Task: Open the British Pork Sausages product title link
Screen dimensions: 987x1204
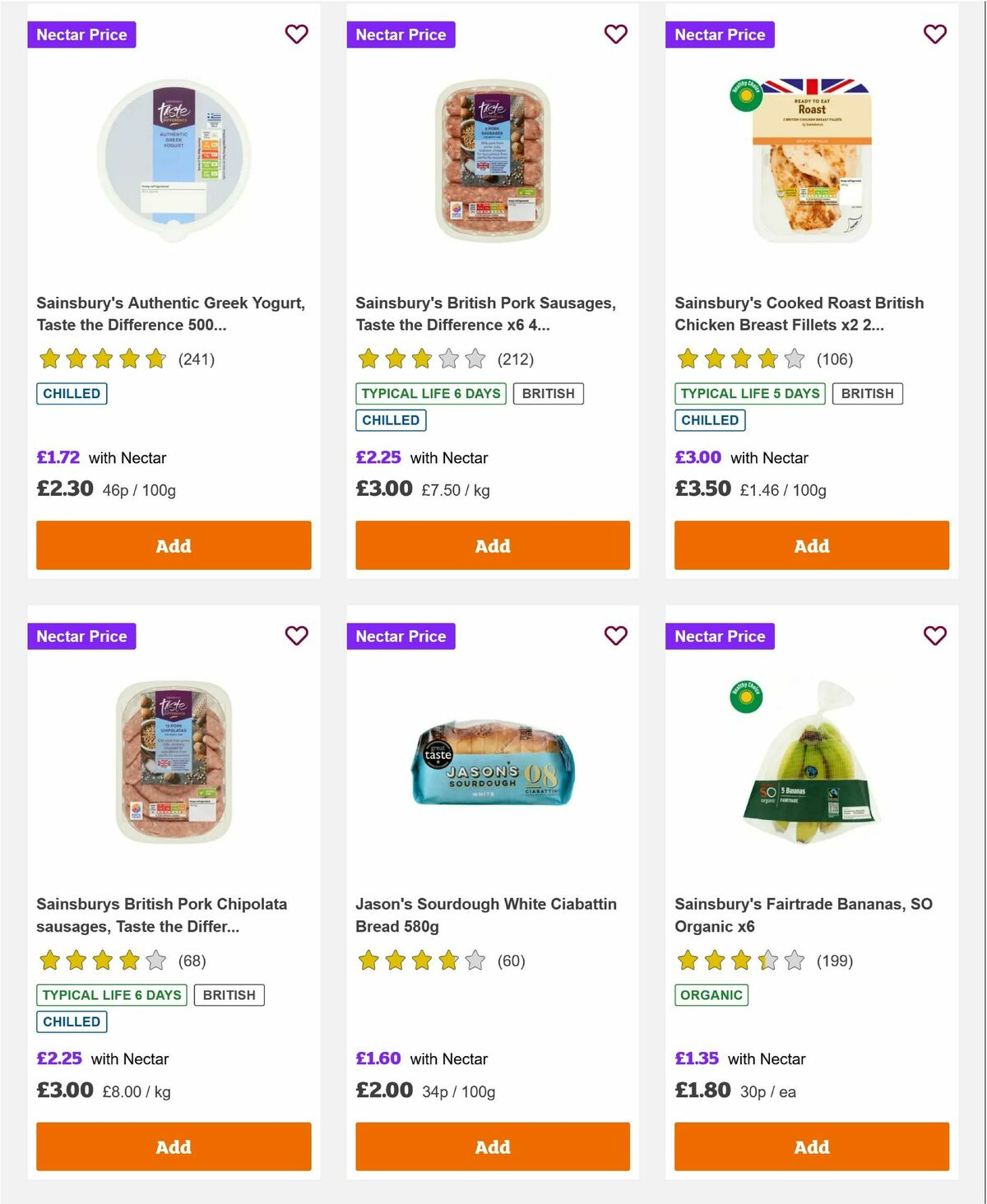Action: pyautogui.click(x=484, y=313)
